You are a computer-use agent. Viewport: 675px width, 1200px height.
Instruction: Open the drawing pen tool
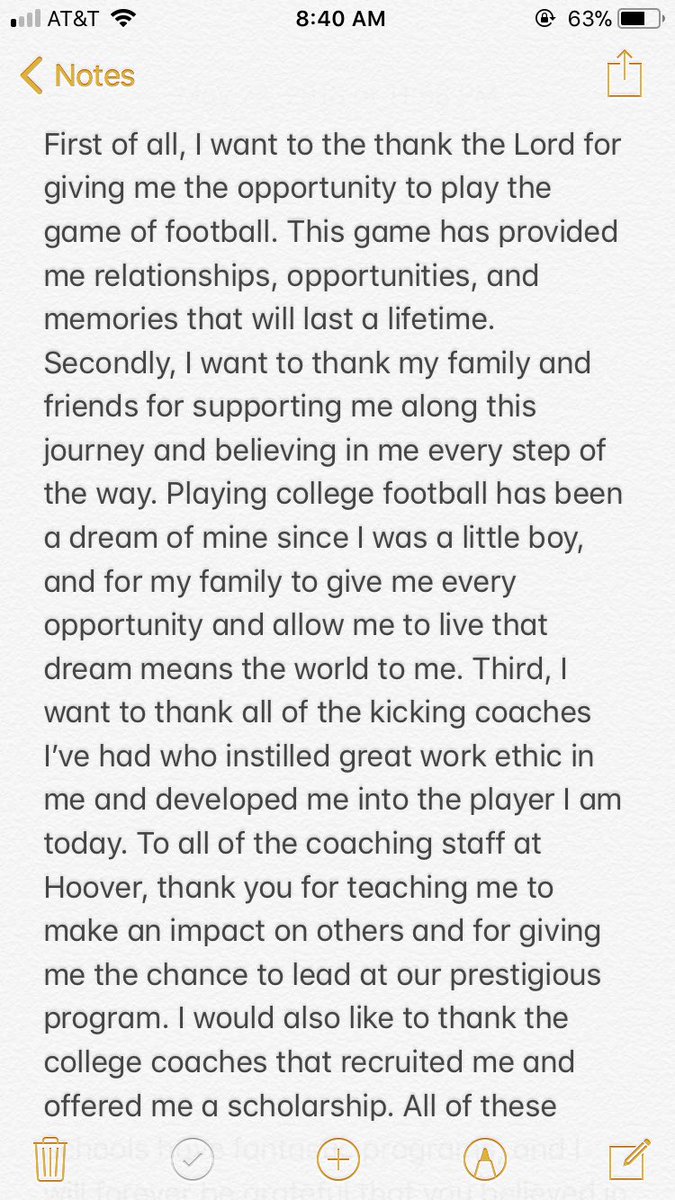pos(484,1160)
